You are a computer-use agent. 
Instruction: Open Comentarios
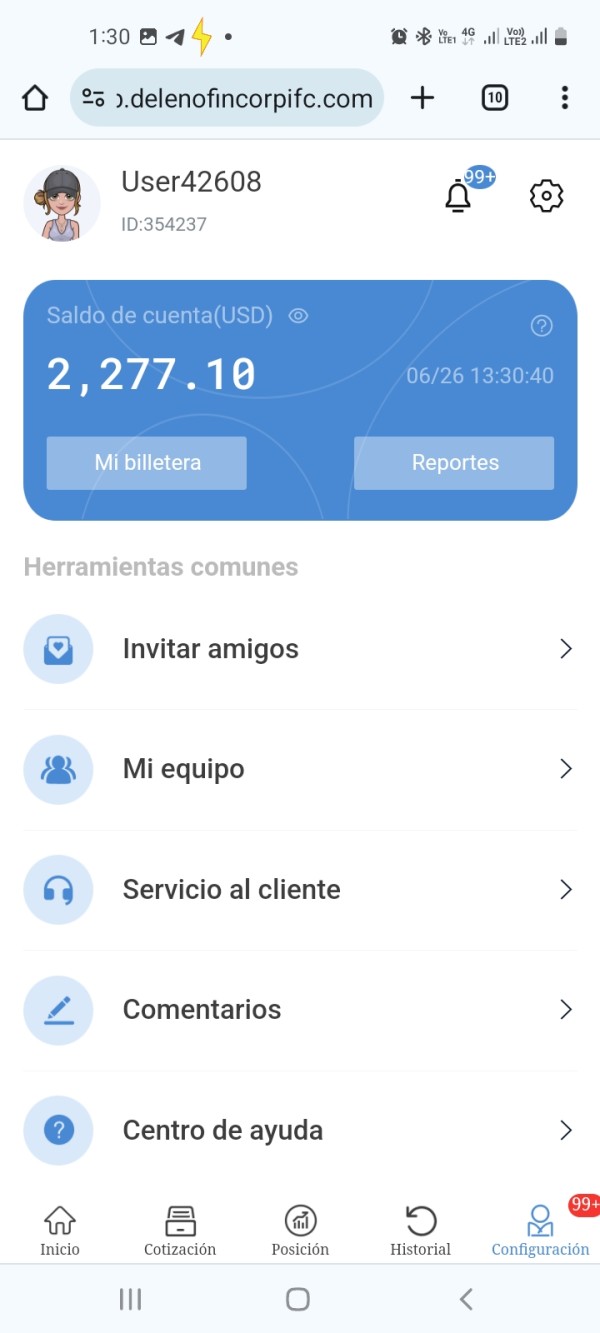coord(300,1009)
